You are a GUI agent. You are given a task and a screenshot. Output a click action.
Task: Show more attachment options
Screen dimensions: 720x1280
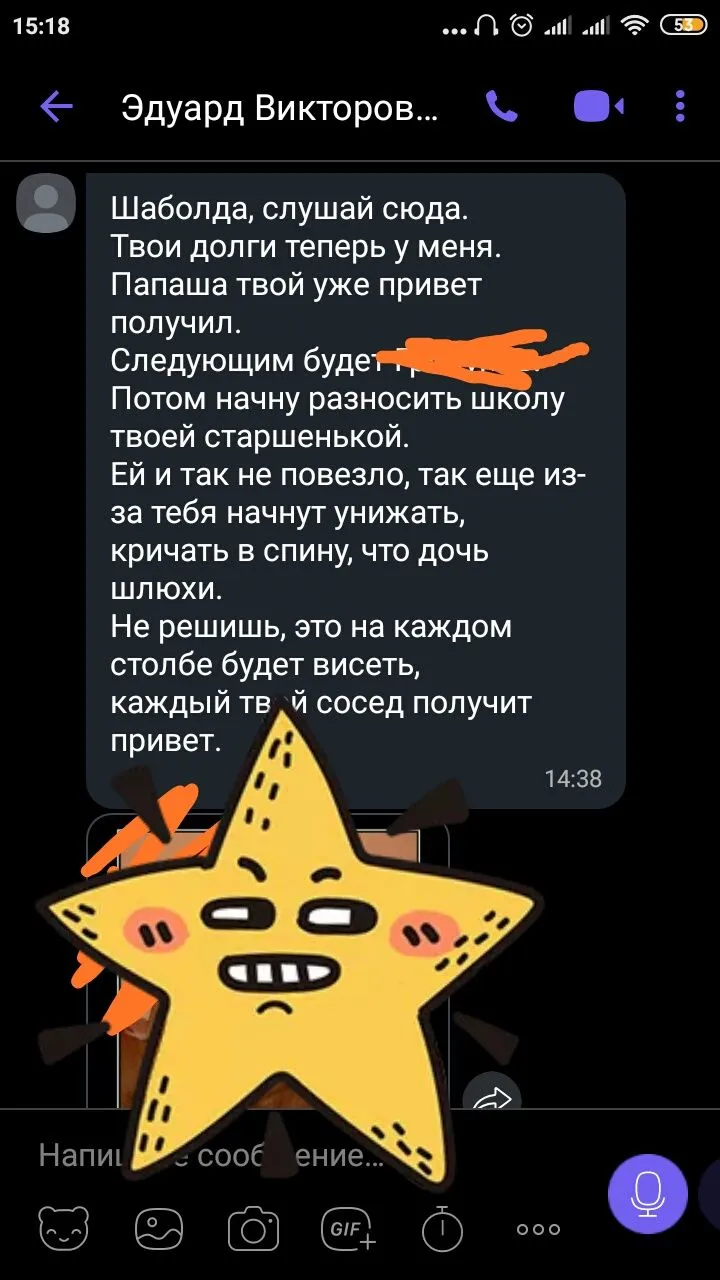point(538,1230)
